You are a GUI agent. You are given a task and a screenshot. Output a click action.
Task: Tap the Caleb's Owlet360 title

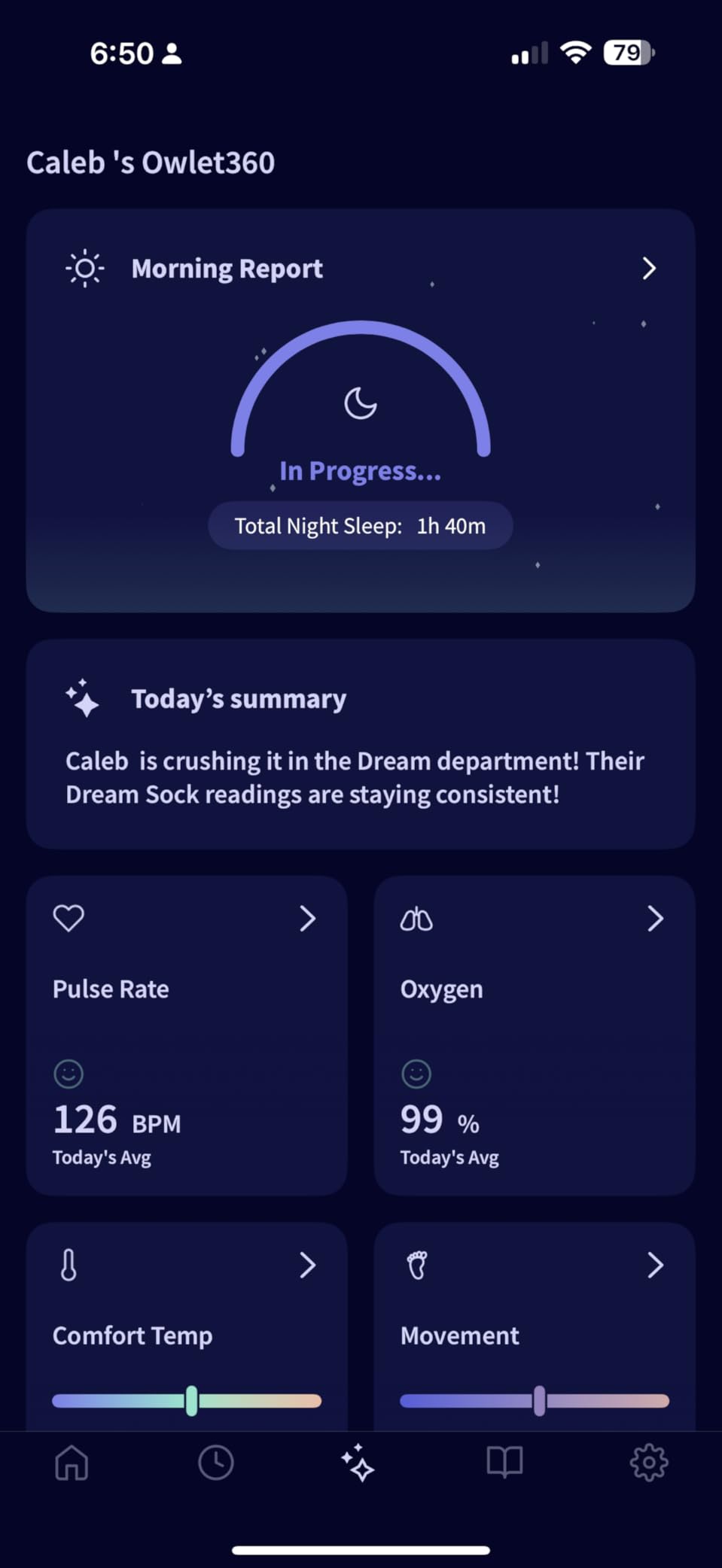point(151,162)
